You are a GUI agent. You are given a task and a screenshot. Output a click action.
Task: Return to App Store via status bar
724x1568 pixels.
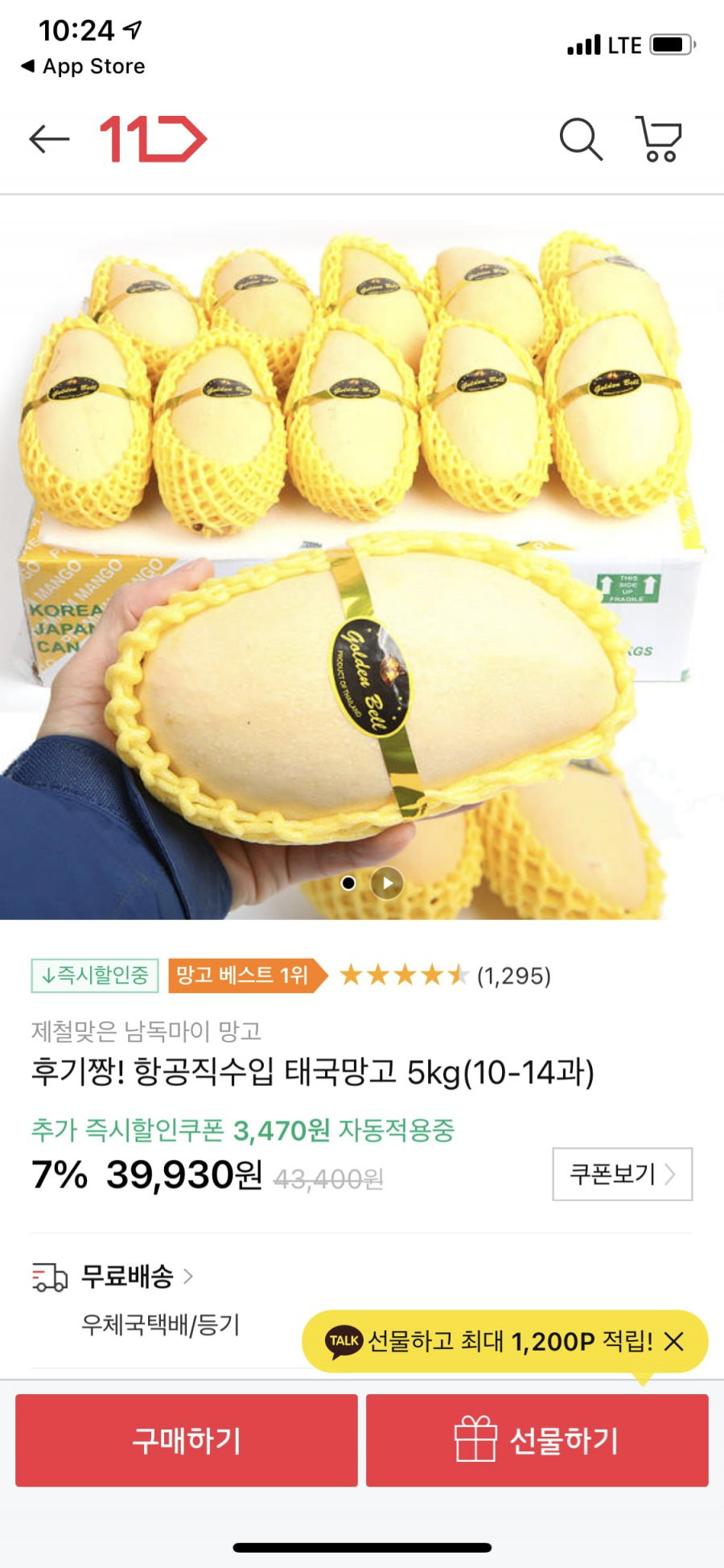point(83,66)
